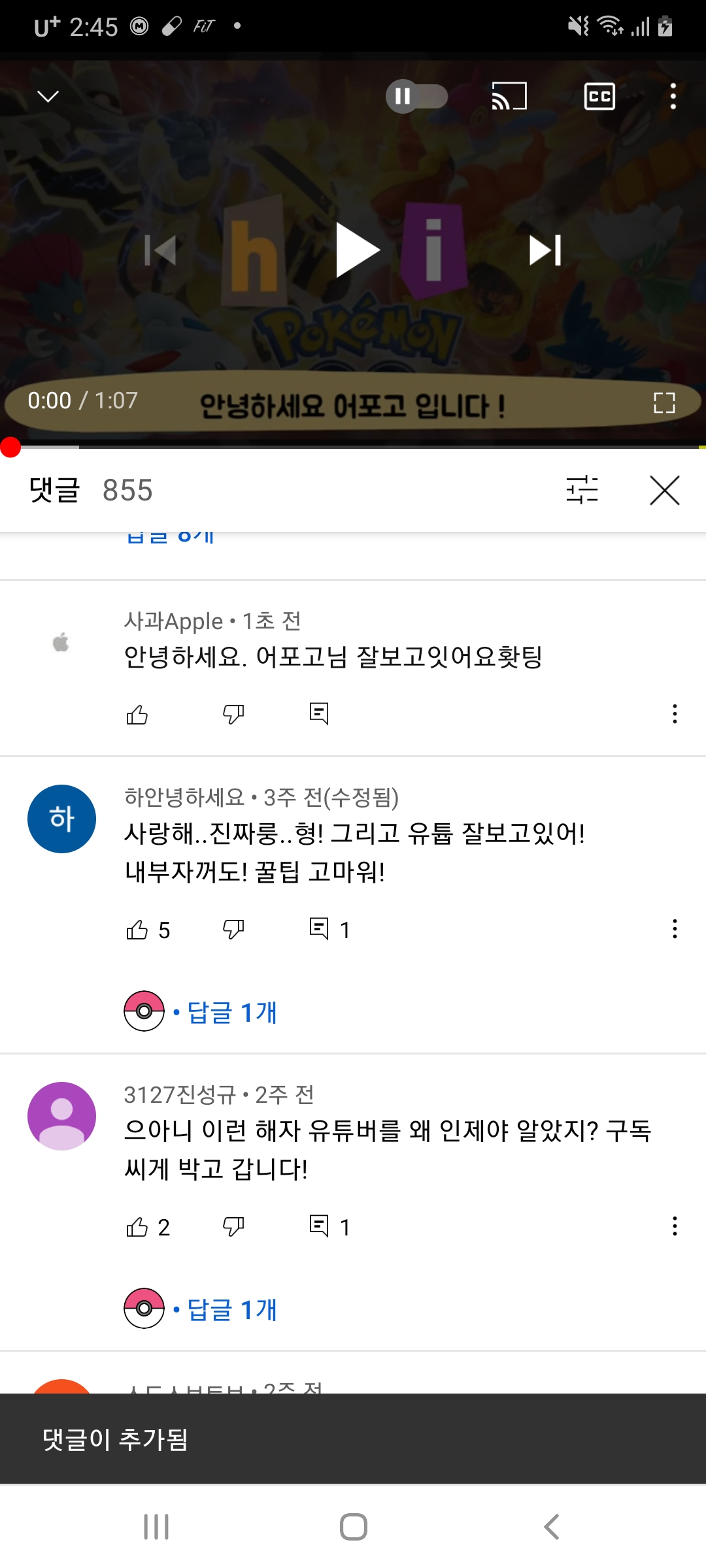This screenshot has width=706, height=1568.
Task: Open options for the comment by 사과Apple
Action: point(674,713)
